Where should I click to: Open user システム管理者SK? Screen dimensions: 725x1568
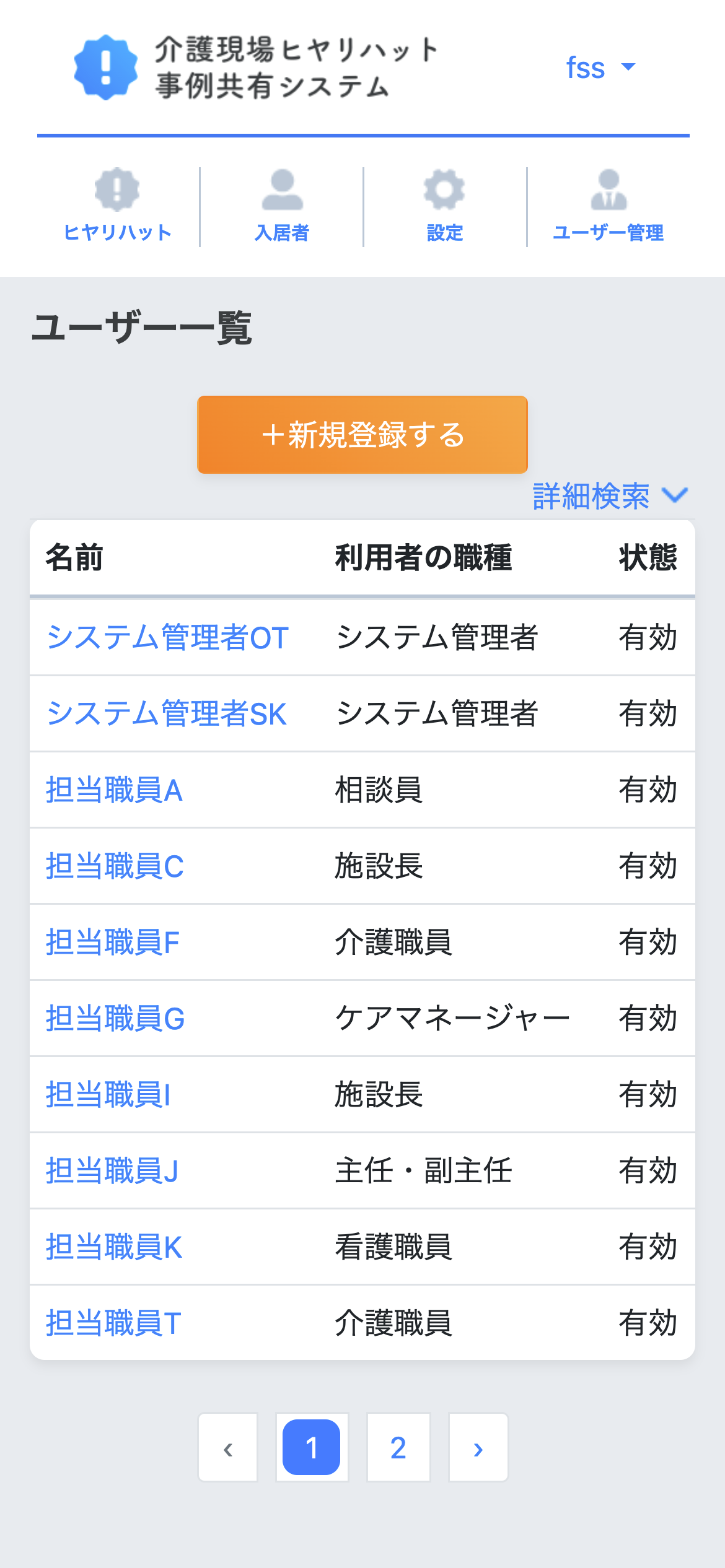[x=166, y=713]
